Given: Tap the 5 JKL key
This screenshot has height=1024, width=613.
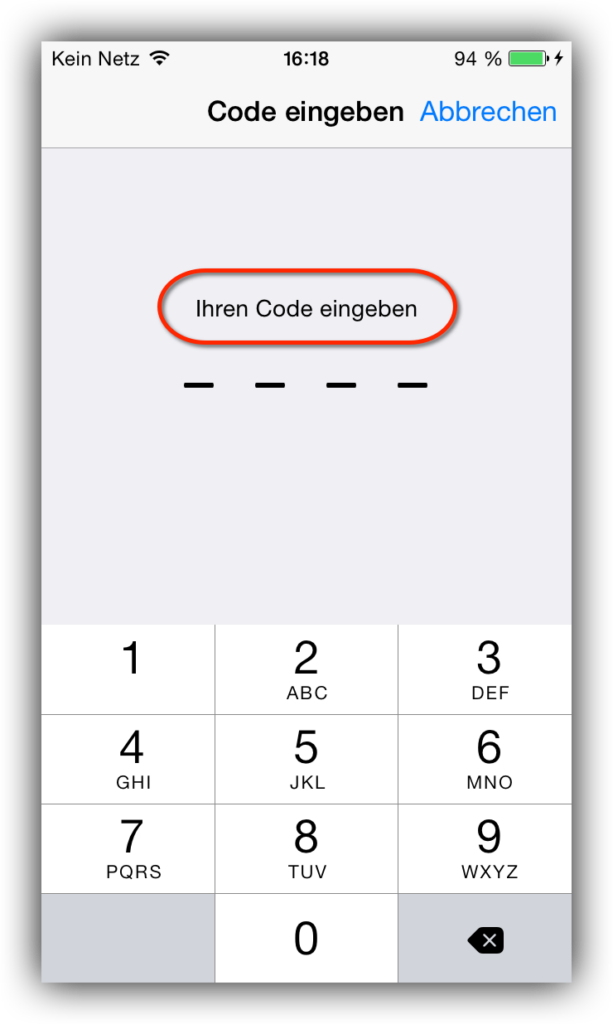Looking at the screenshot, I should click(306, 759).
